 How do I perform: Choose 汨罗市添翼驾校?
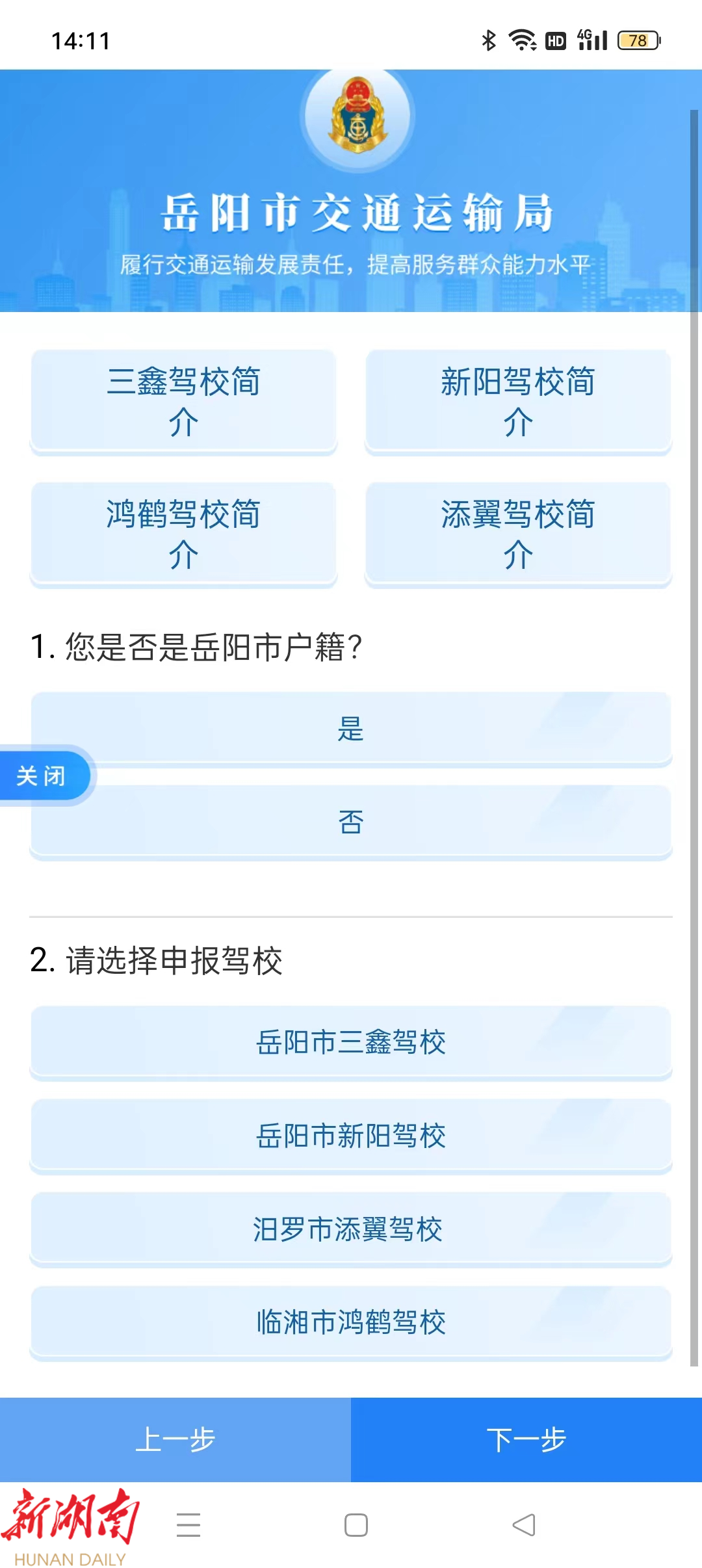(351, 1229)
